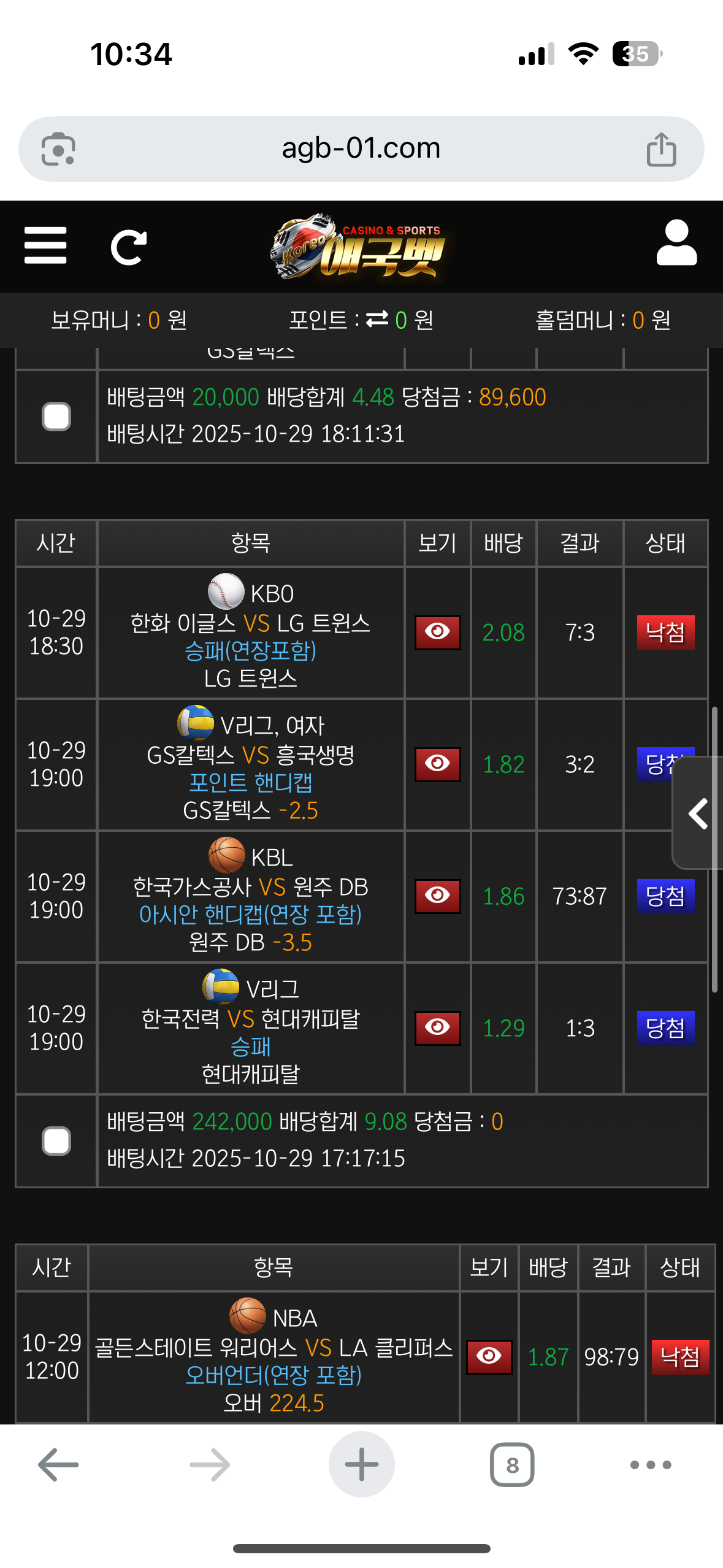Screen dimensions: 723x1568
Task: Expand the side panel arrow
Action: coord(698,813)
